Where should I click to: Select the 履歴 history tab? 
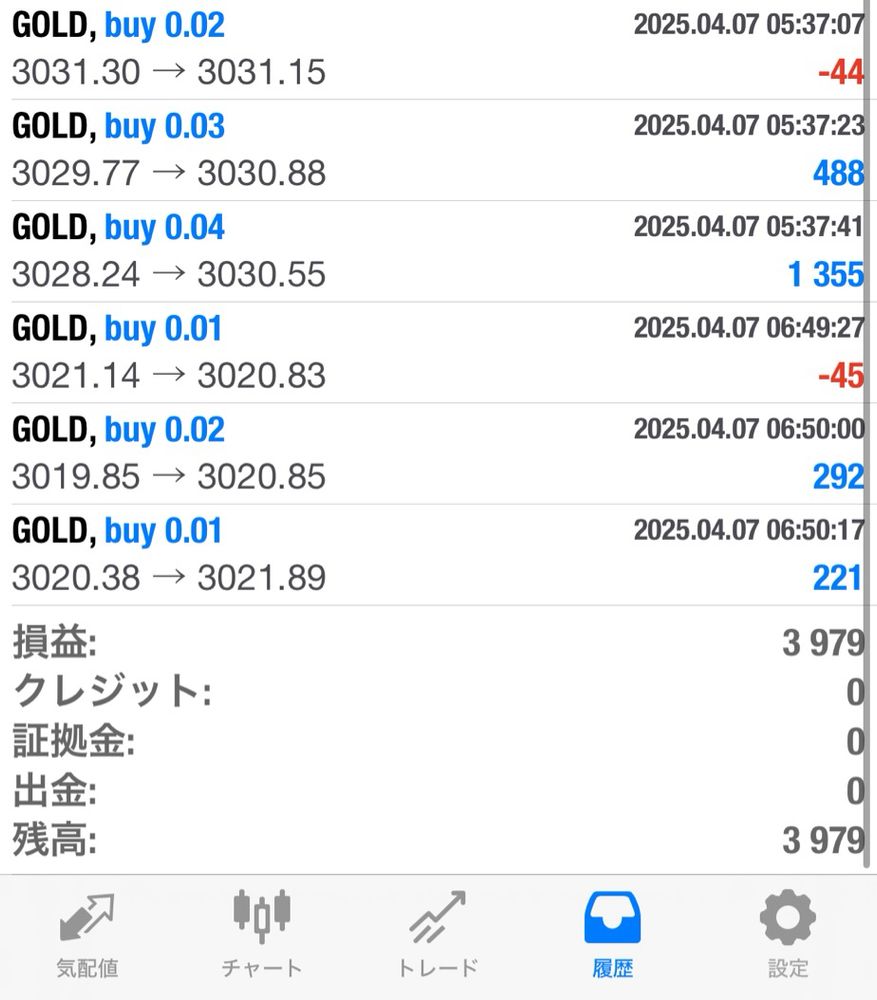tap(612, 935)
